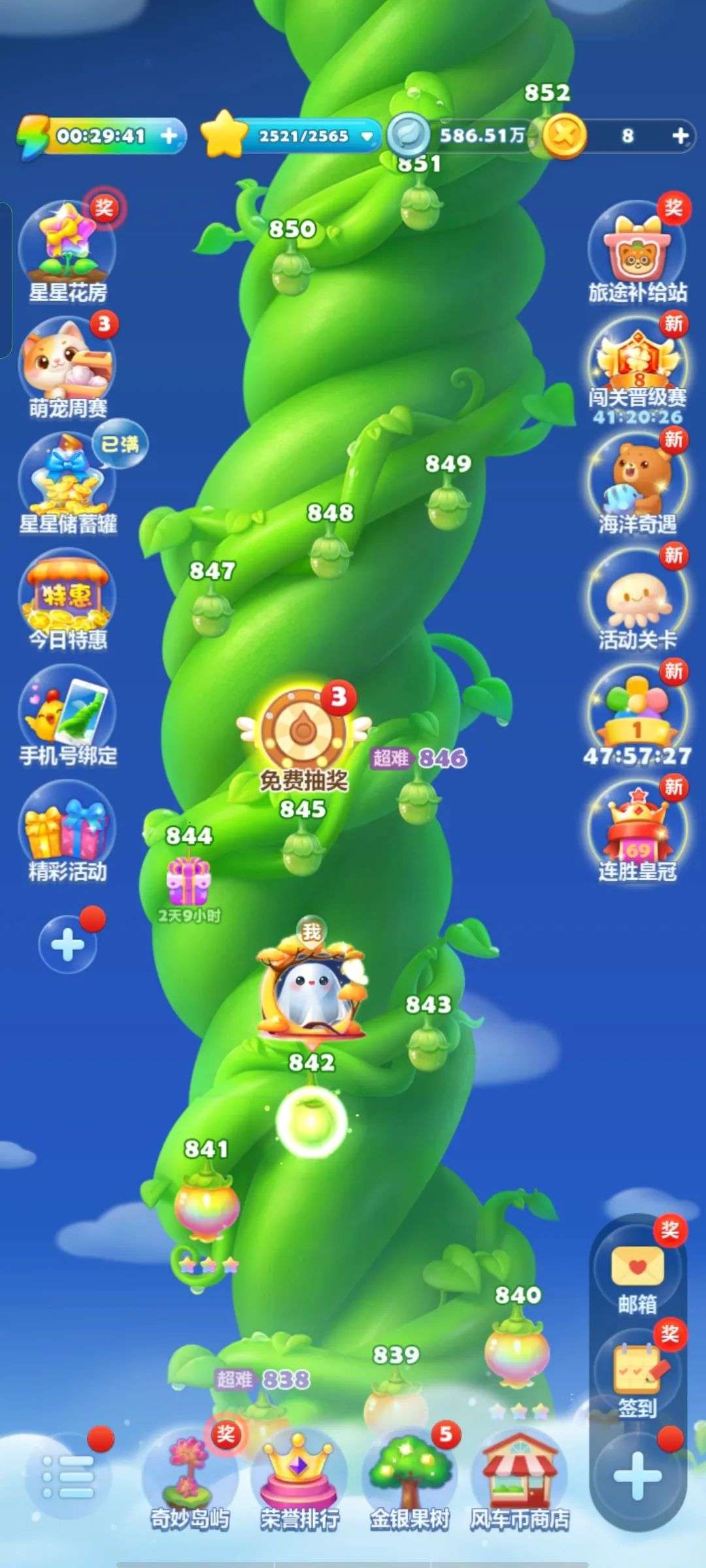This screenshot has height=1568, width=706.
Task: Expand the star progress dropdown arrow
Action: pyautogui.click(x=366, y=135)
